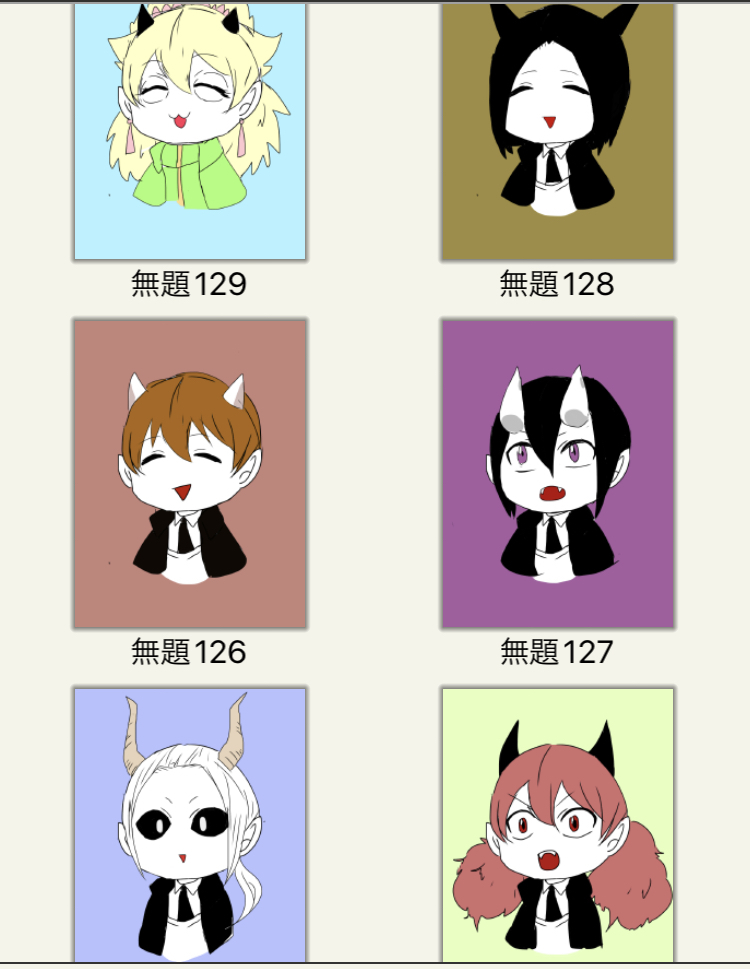
Task: Open the artwork titled 無題129
Action: point(190,130)
